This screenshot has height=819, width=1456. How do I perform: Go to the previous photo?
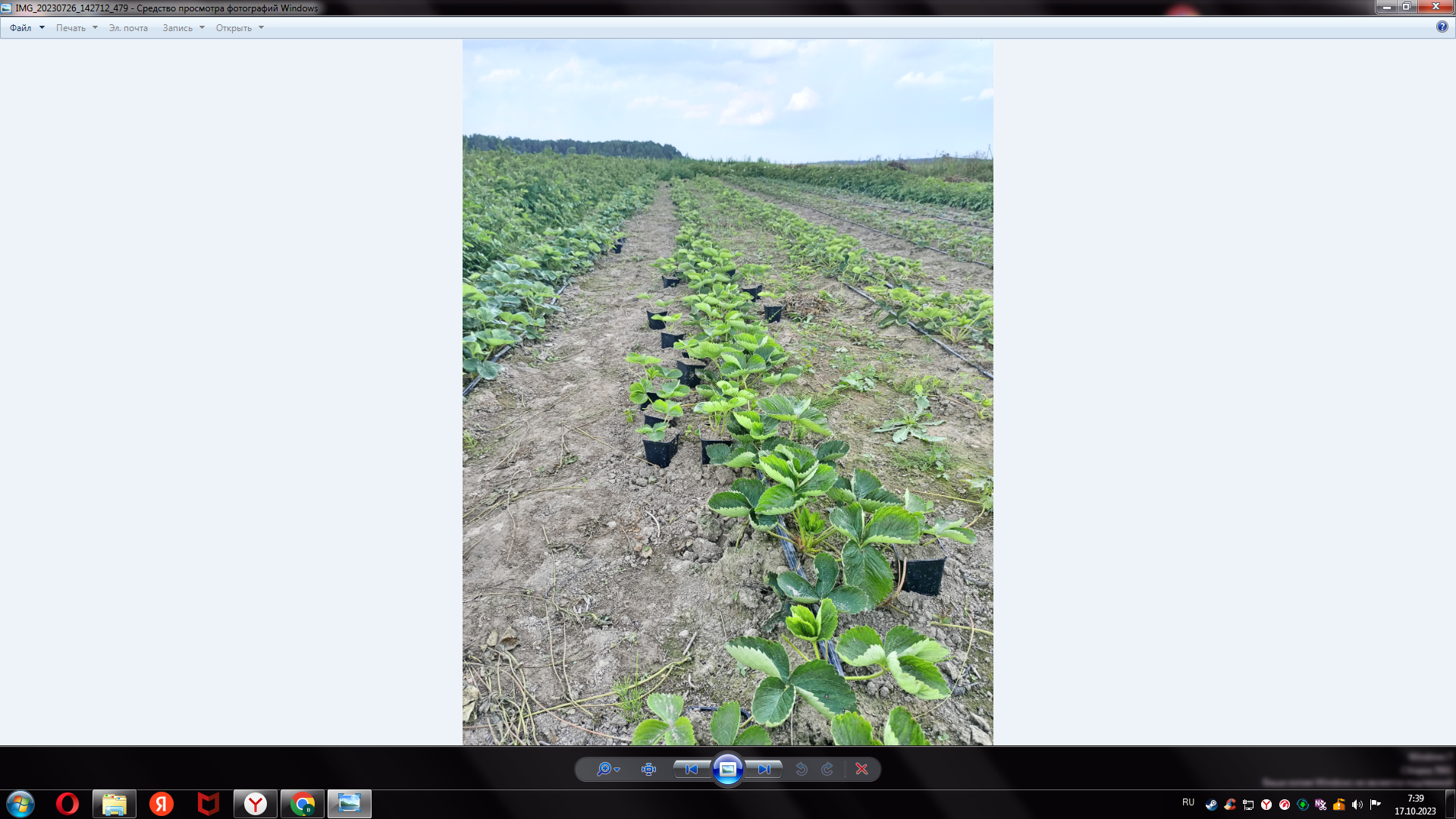click(x=692, y=769)
